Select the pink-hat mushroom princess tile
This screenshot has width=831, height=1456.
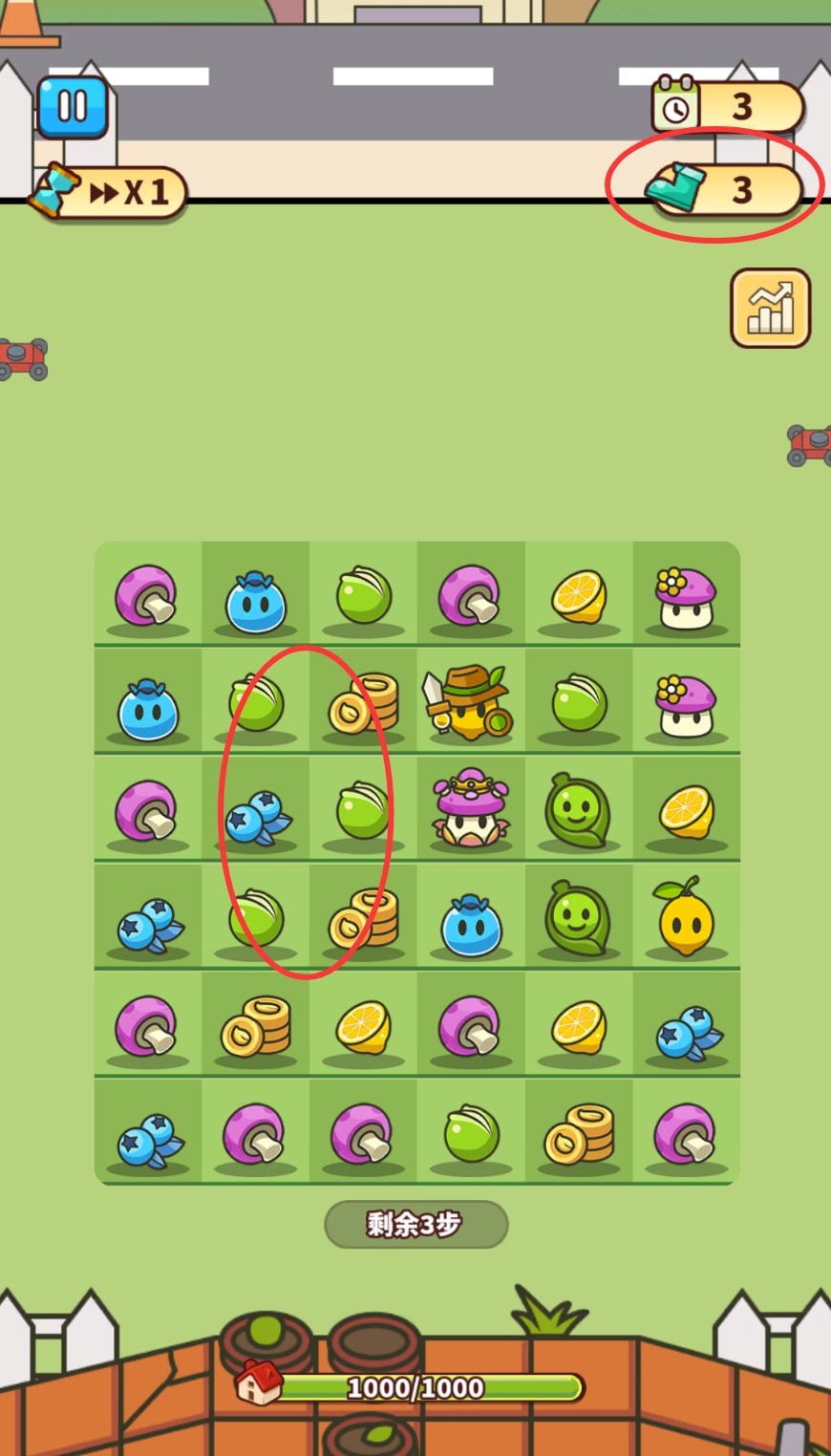471,809
